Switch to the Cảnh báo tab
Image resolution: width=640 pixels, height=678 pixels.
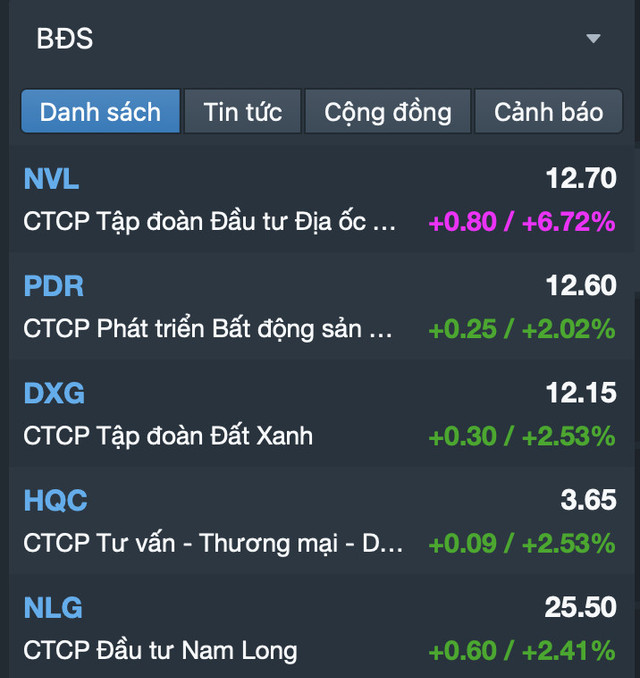tap(548, 111)
